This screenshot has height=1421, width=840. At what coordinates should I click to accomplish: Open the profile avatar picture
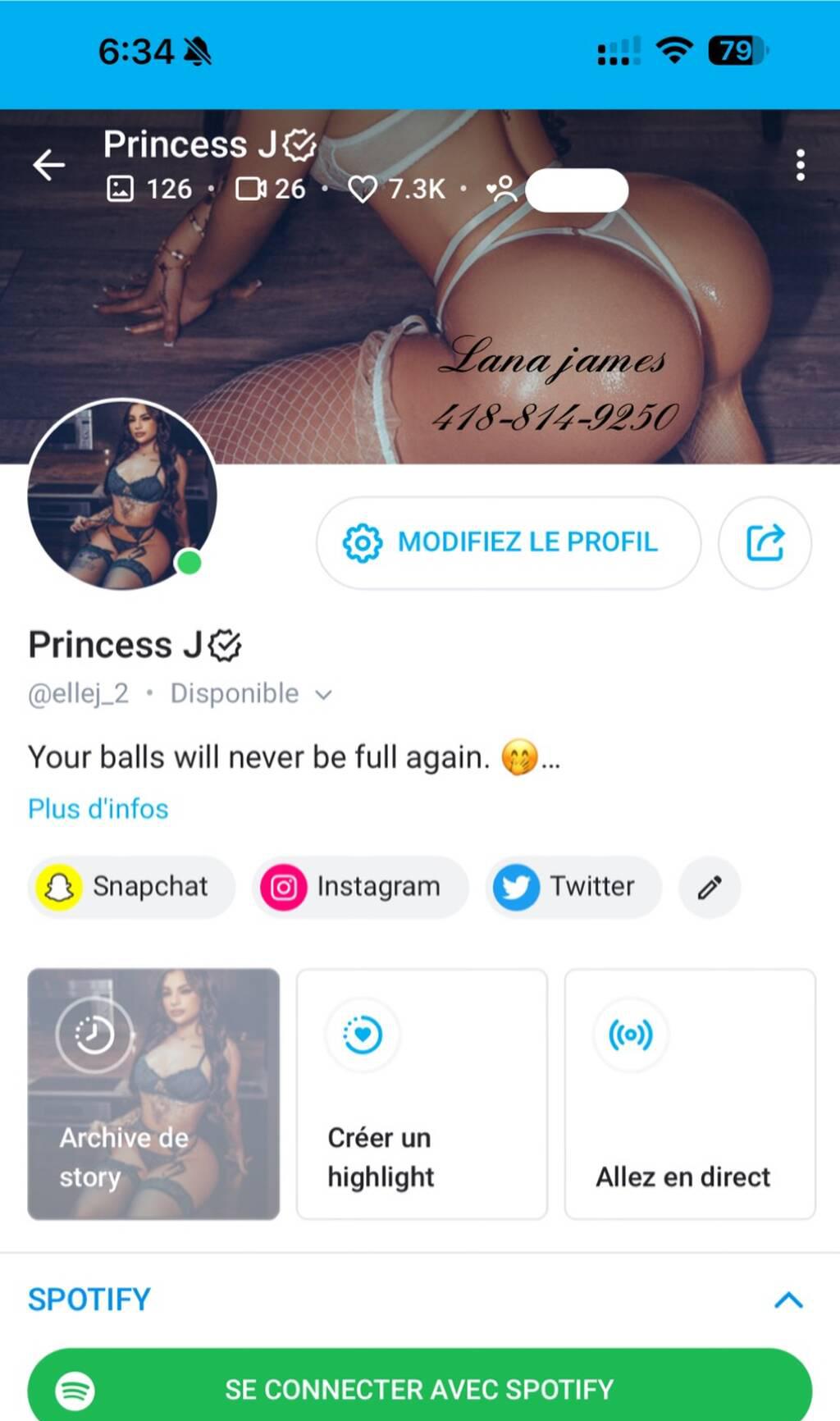pyautogui.click(x=122, y=494)
